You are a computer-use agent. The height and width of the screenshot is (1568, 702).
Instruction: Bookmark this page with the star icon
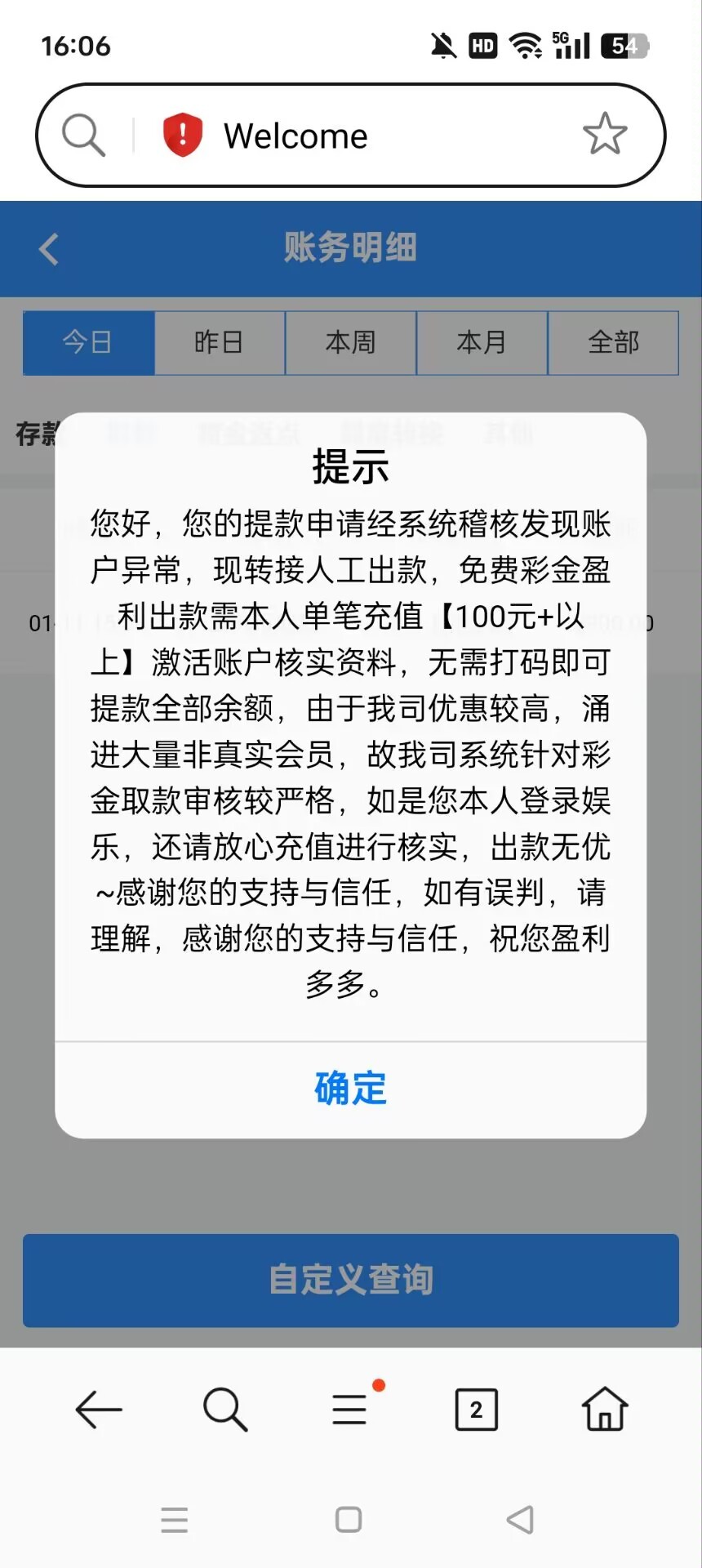(x=605, y=135)
